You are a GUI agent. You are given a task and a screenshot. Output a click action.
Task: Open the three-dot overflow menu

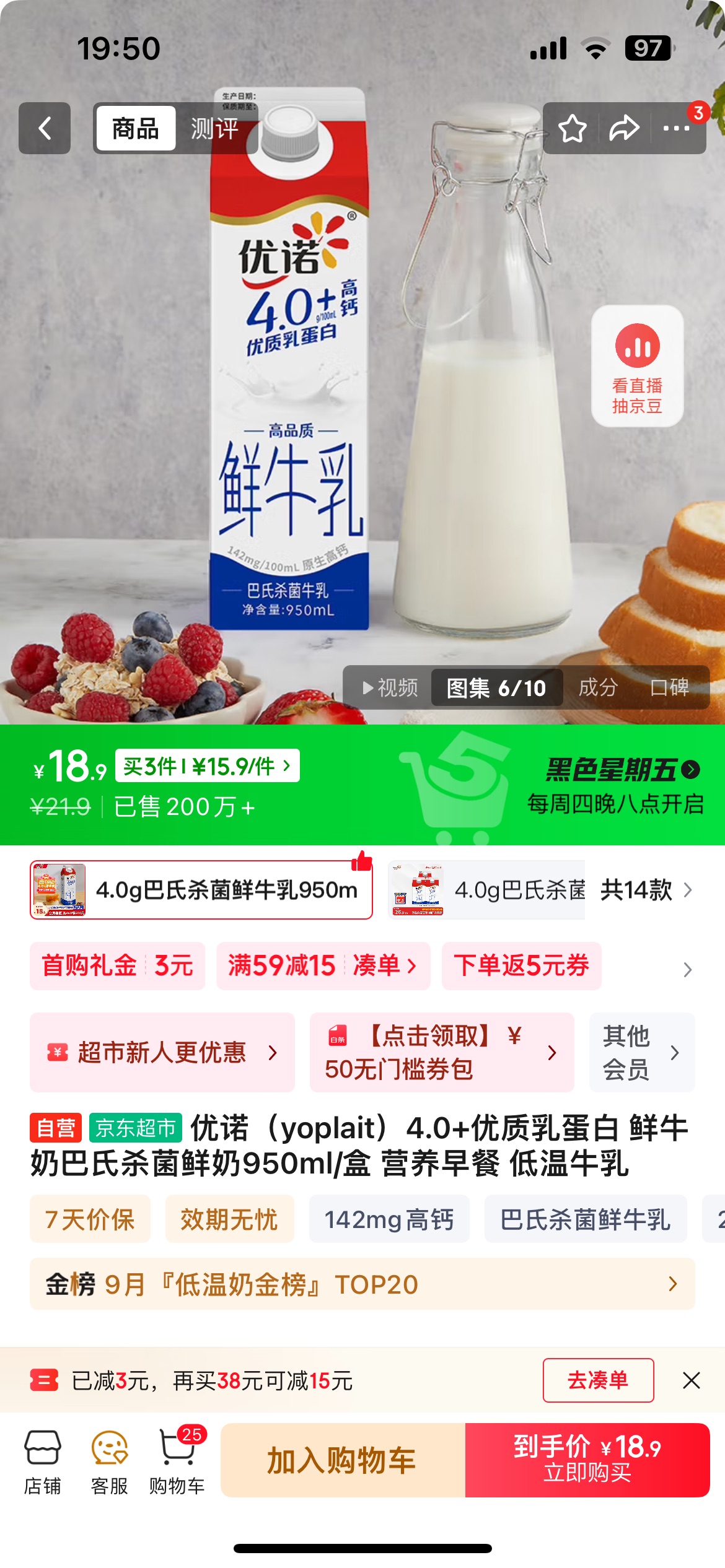[x=676, y=128]
